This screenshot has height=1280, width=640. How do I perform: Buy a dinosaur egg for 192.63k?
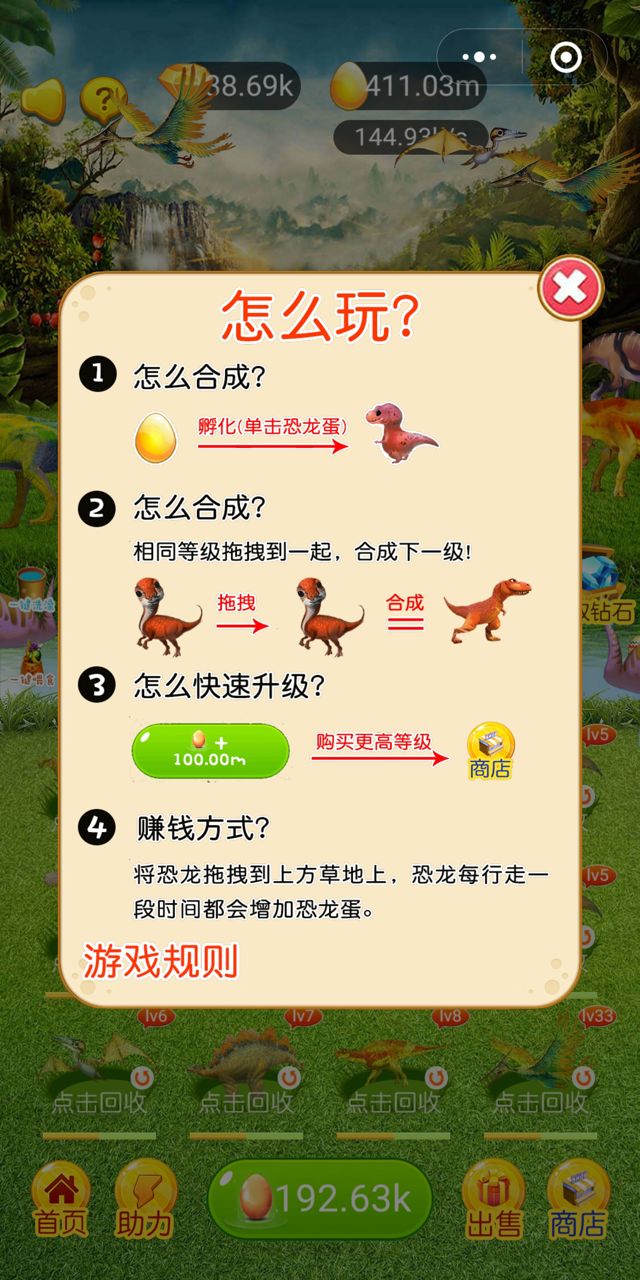(320, 1199)
